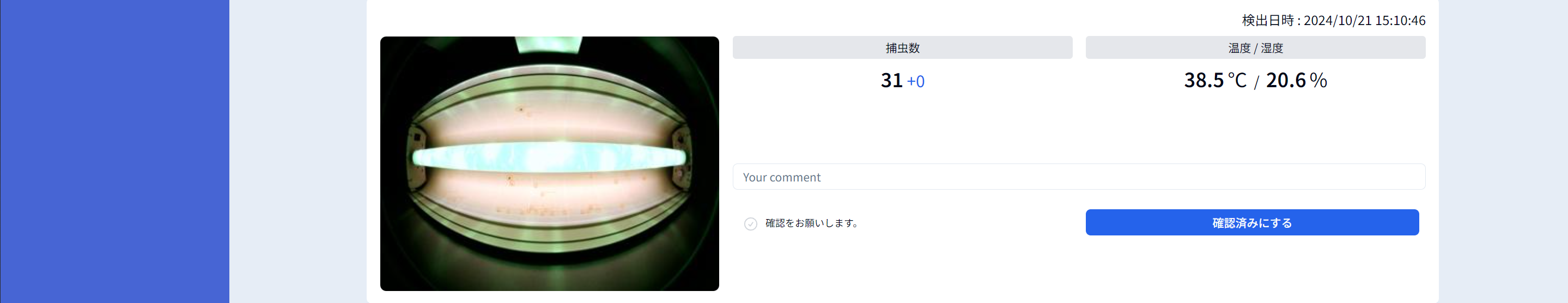
Task: Tap the 確認済みにする button
Action: click(1251, 223)
